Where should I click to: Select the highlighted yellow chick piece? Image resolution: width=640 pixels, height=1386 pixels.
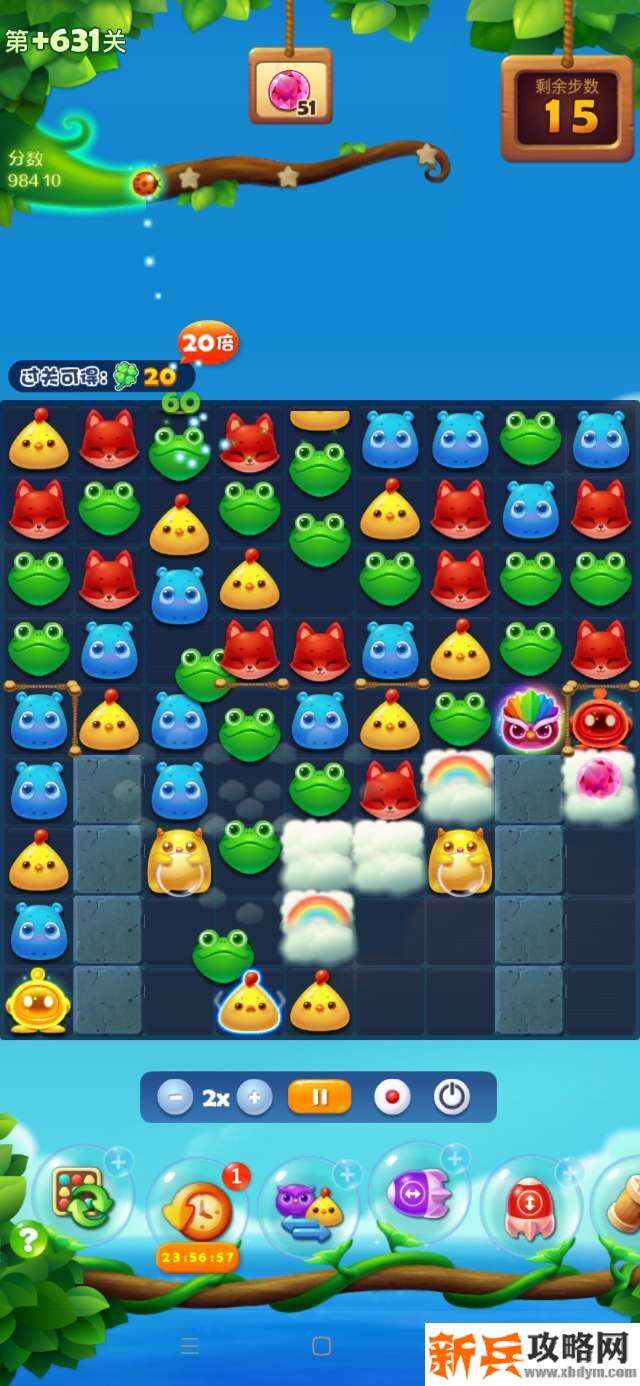250,1003
